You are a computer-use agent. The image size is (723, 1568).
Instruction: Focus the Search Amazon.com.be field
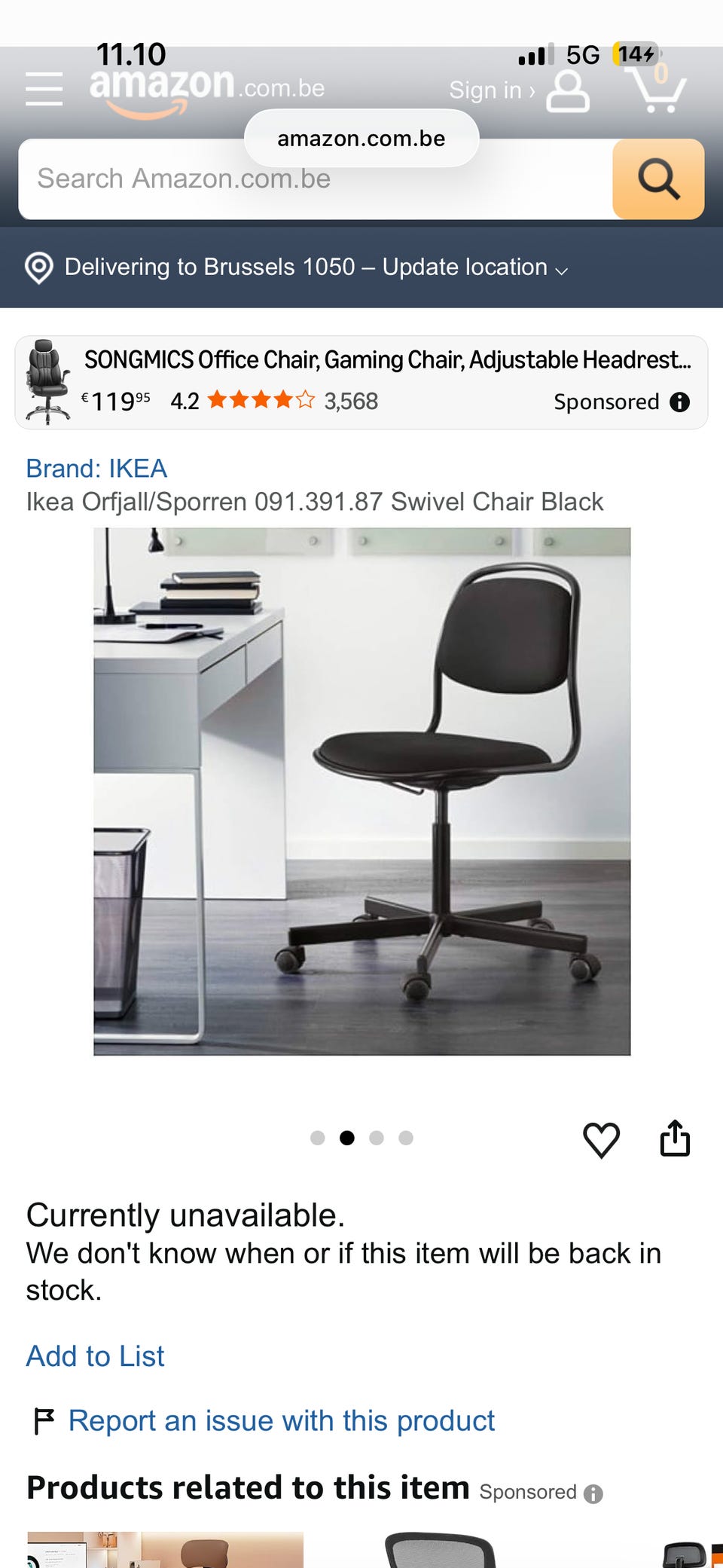[x=316, y=179]
